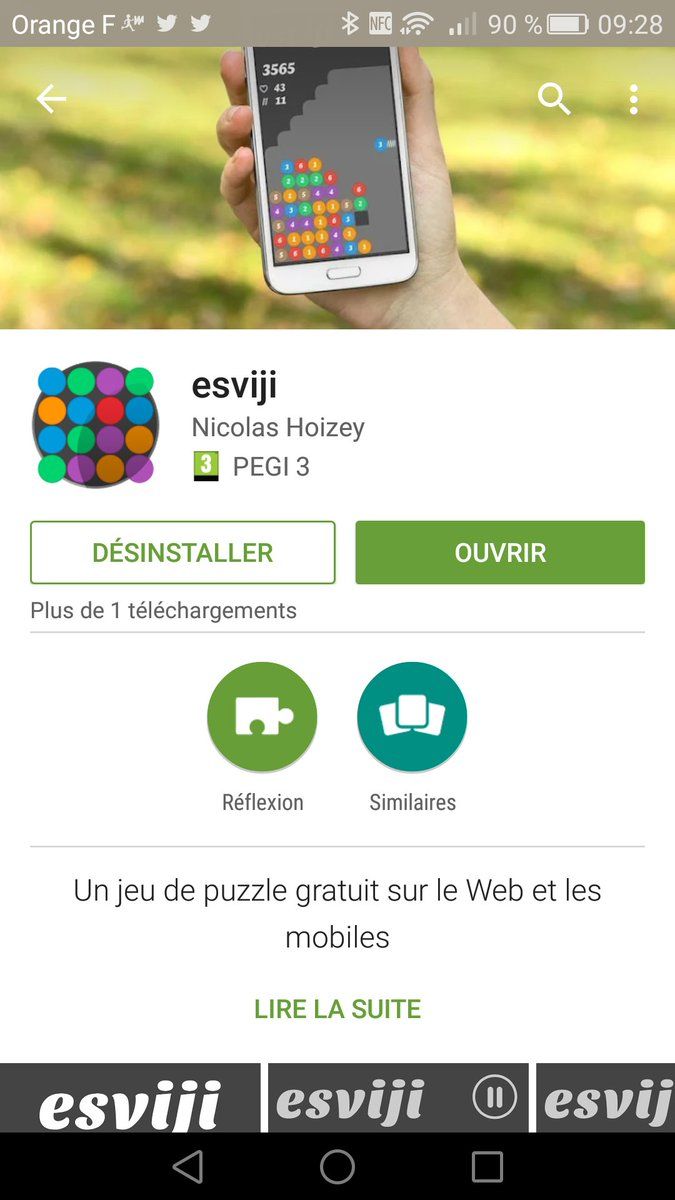This screenshot has height=1200, width=675.
Task: Go back using the top arrow
Action: point(51,99)
